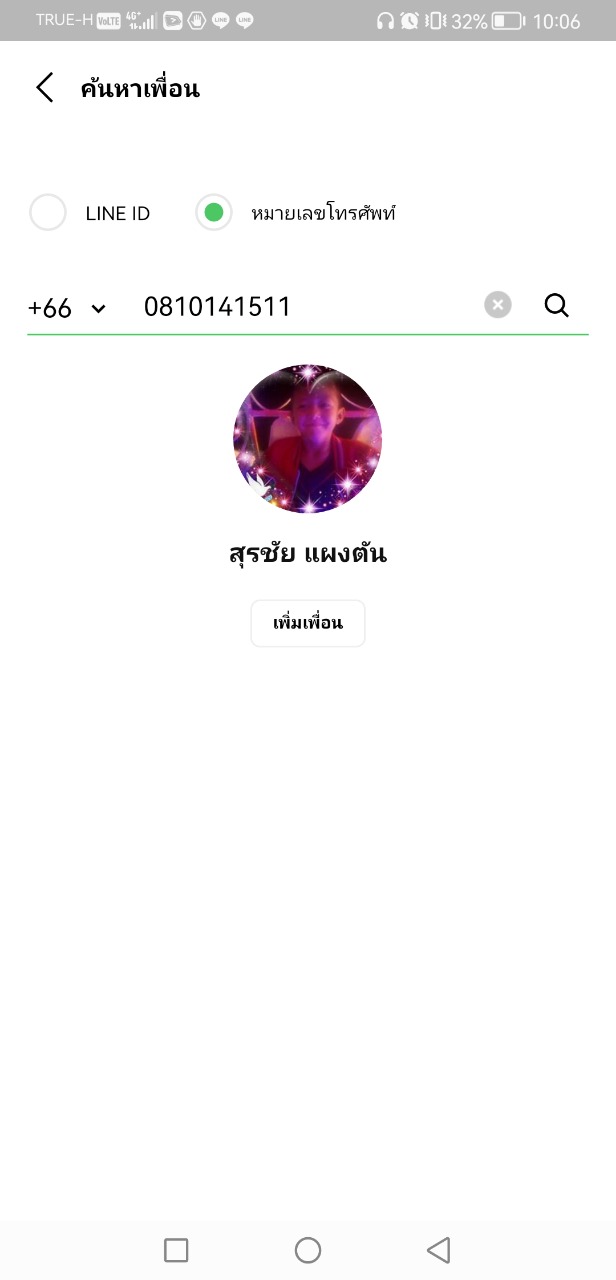Select the LINE ID search option
The image size is (616, 1280).
(48, 213)
